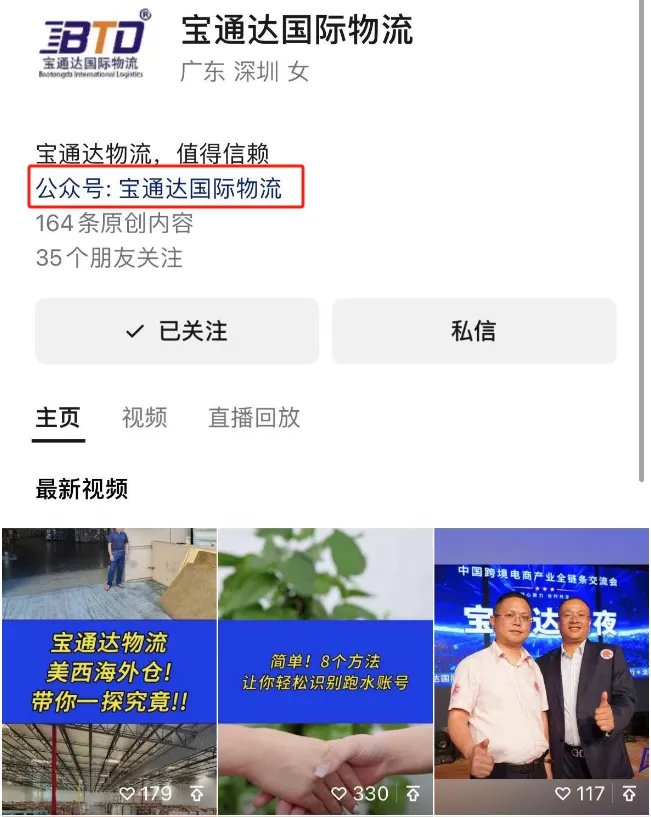Send a private message via 私信
This screenshot has width=651, height=817.
point(474,331)
